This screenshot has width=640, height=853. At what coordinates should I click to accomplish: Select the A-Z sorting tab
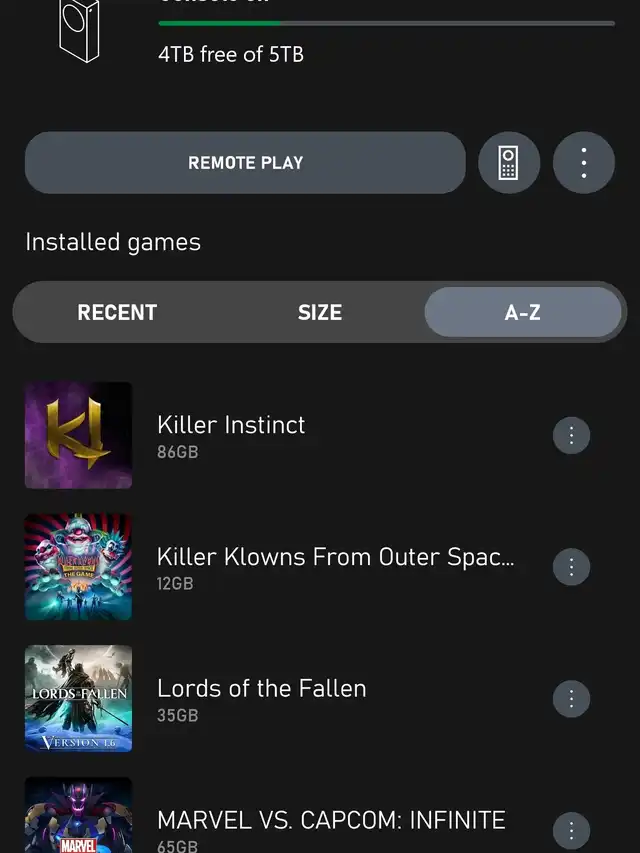(x=522, y=313)
